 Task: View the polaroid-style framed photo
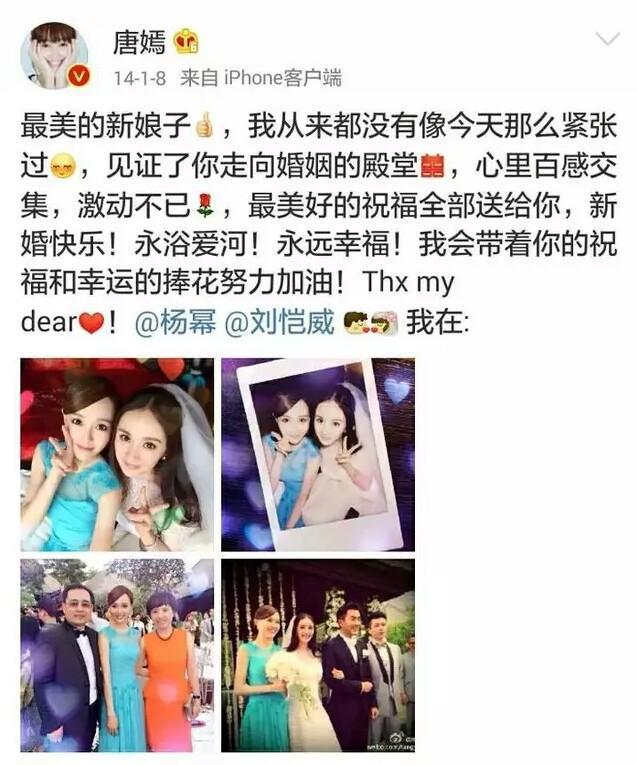[x=318, y=454]
